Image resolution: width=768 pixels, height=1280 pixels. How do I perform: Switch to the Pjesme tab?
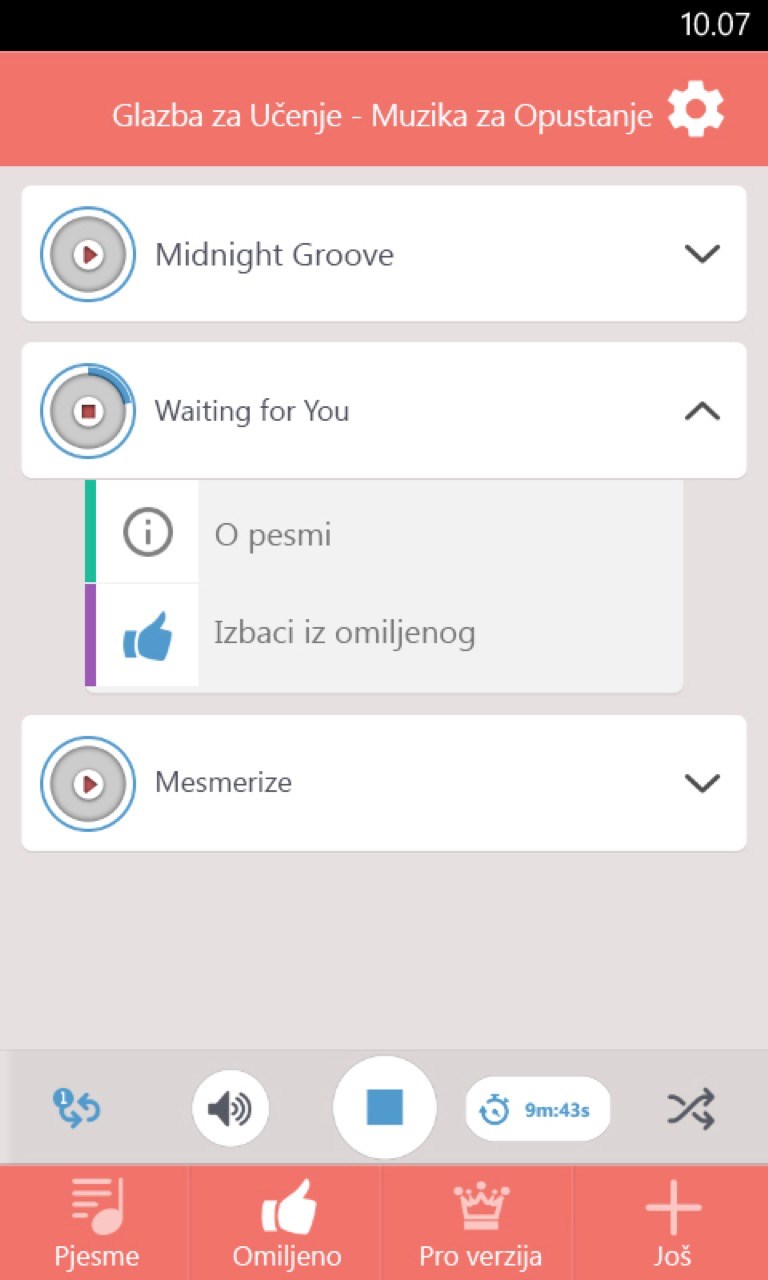(x=96, y=1223)
